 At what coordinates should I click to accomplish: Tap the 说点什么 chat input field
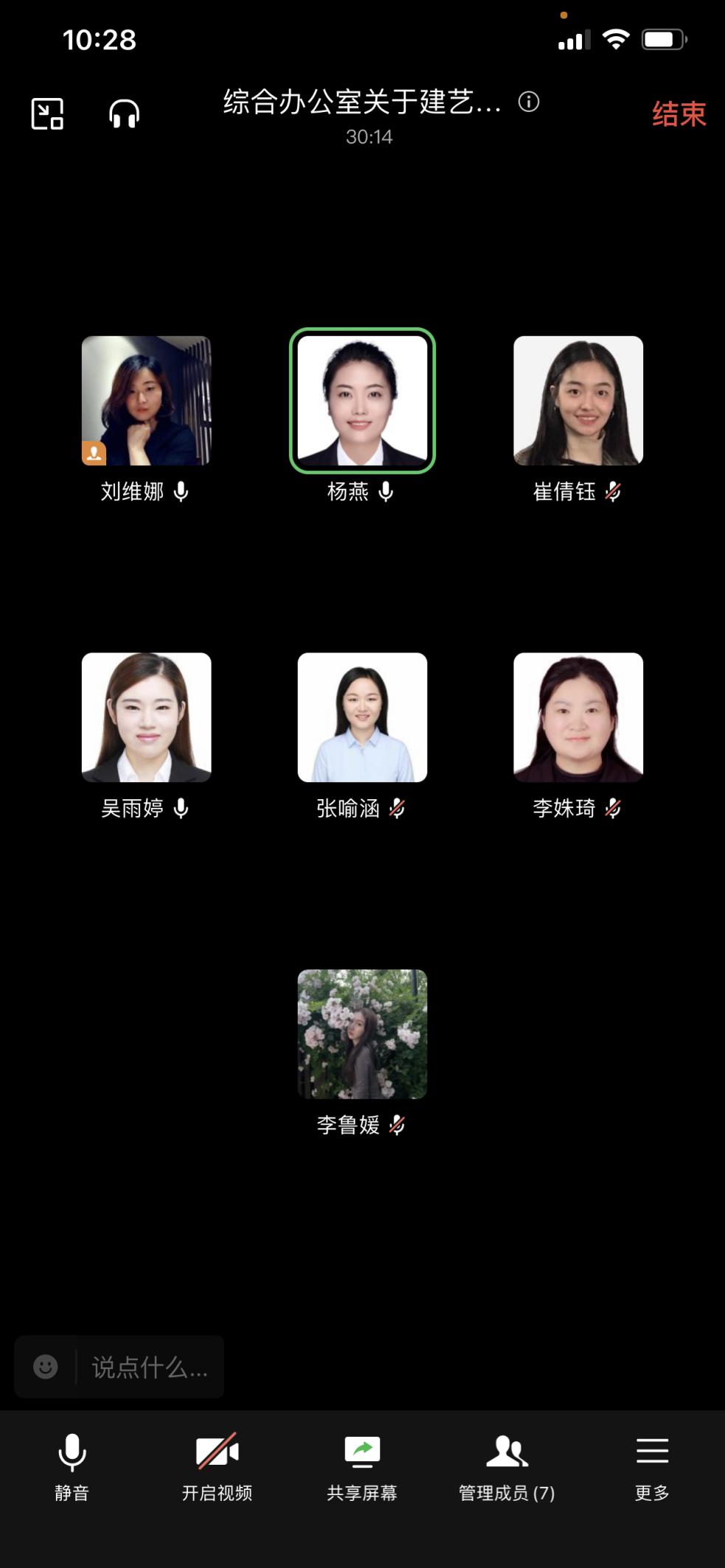(150, 1367)
